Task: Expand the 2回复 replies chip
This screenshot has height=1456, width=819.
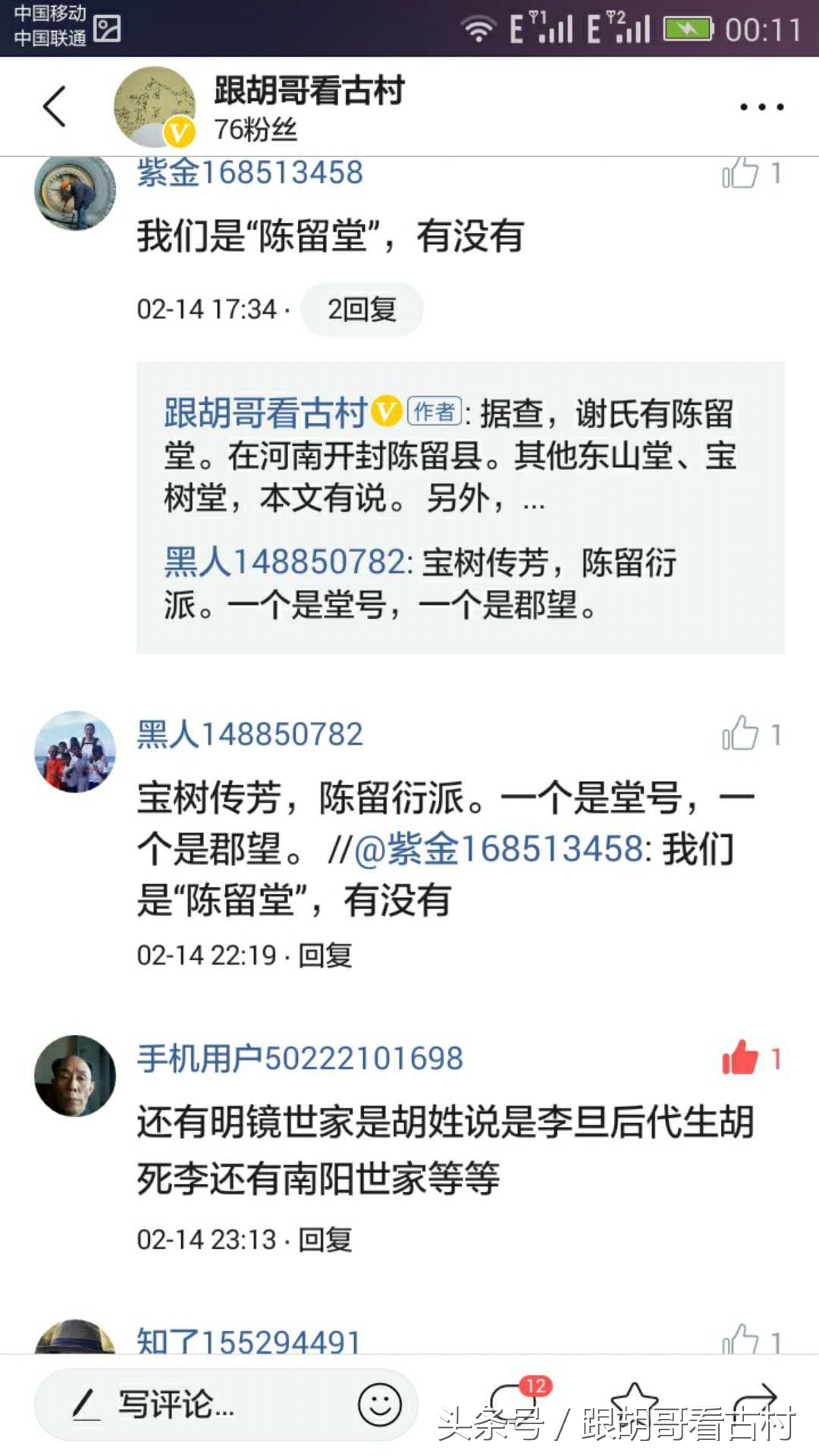Action: coord(362,309)
